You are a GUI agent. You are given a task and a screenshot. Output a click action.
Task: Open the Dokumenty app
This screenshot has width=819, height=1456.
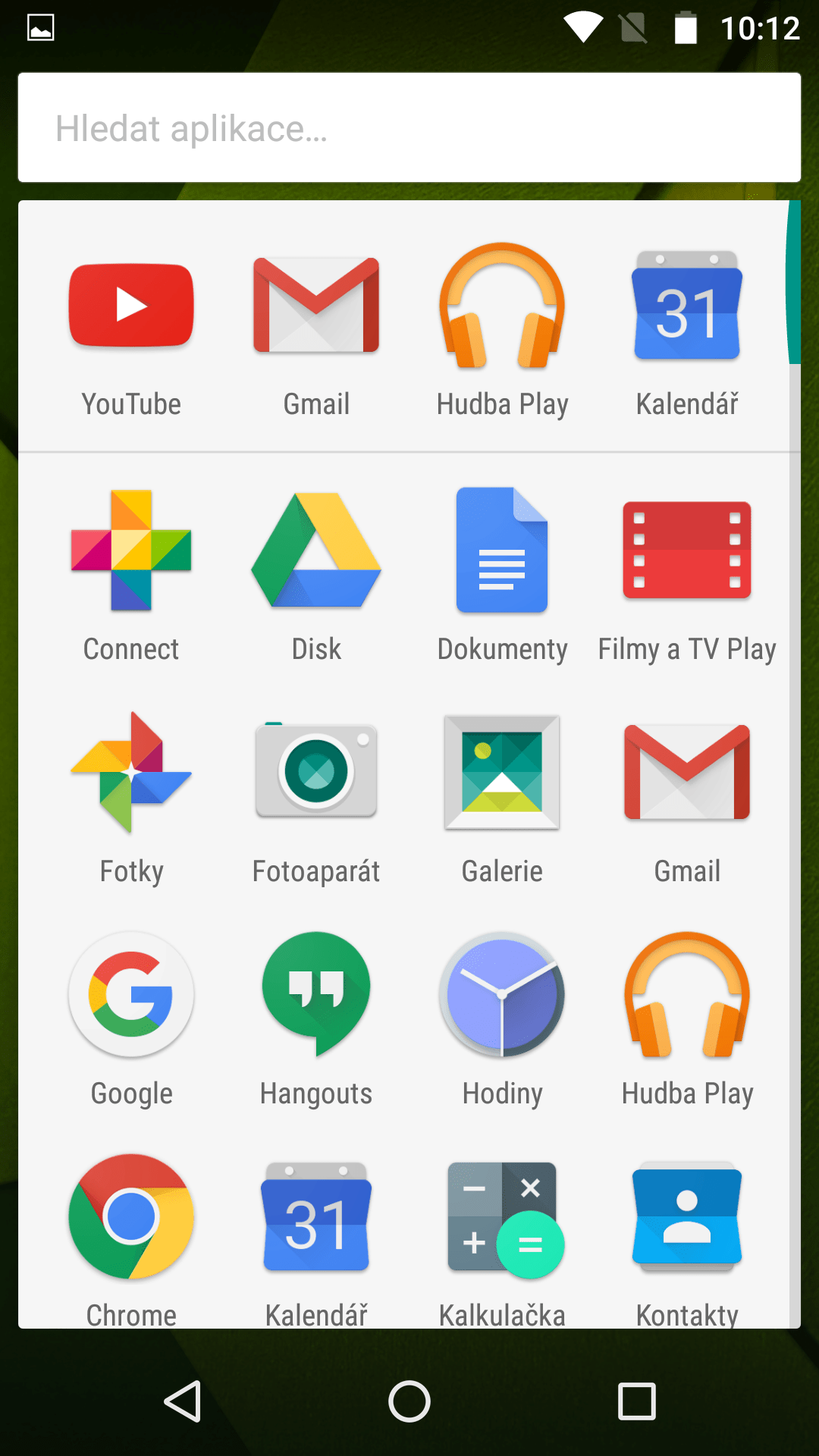coord(502,551)
